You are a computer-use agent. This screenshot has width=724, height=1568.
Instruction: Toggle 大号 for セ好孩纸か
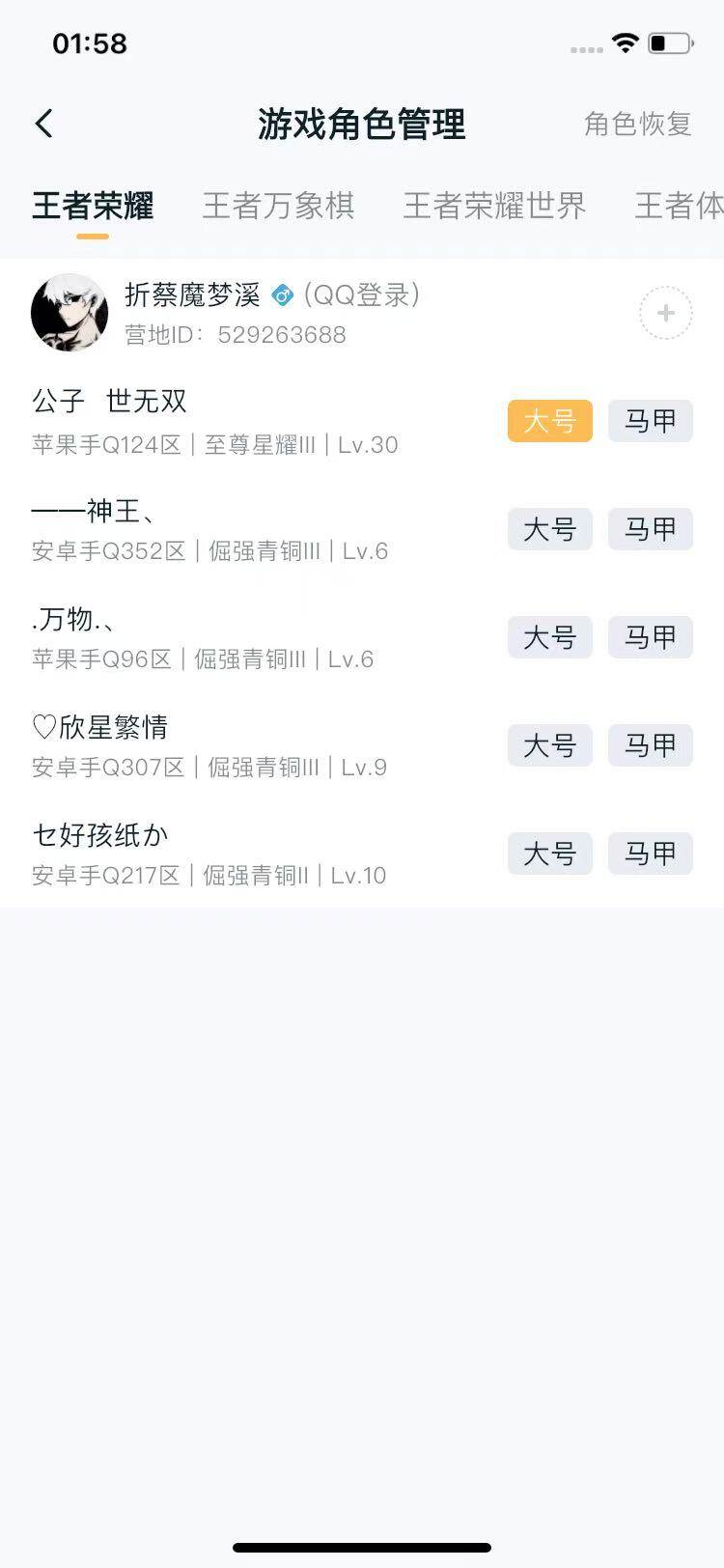click(548, 854)
